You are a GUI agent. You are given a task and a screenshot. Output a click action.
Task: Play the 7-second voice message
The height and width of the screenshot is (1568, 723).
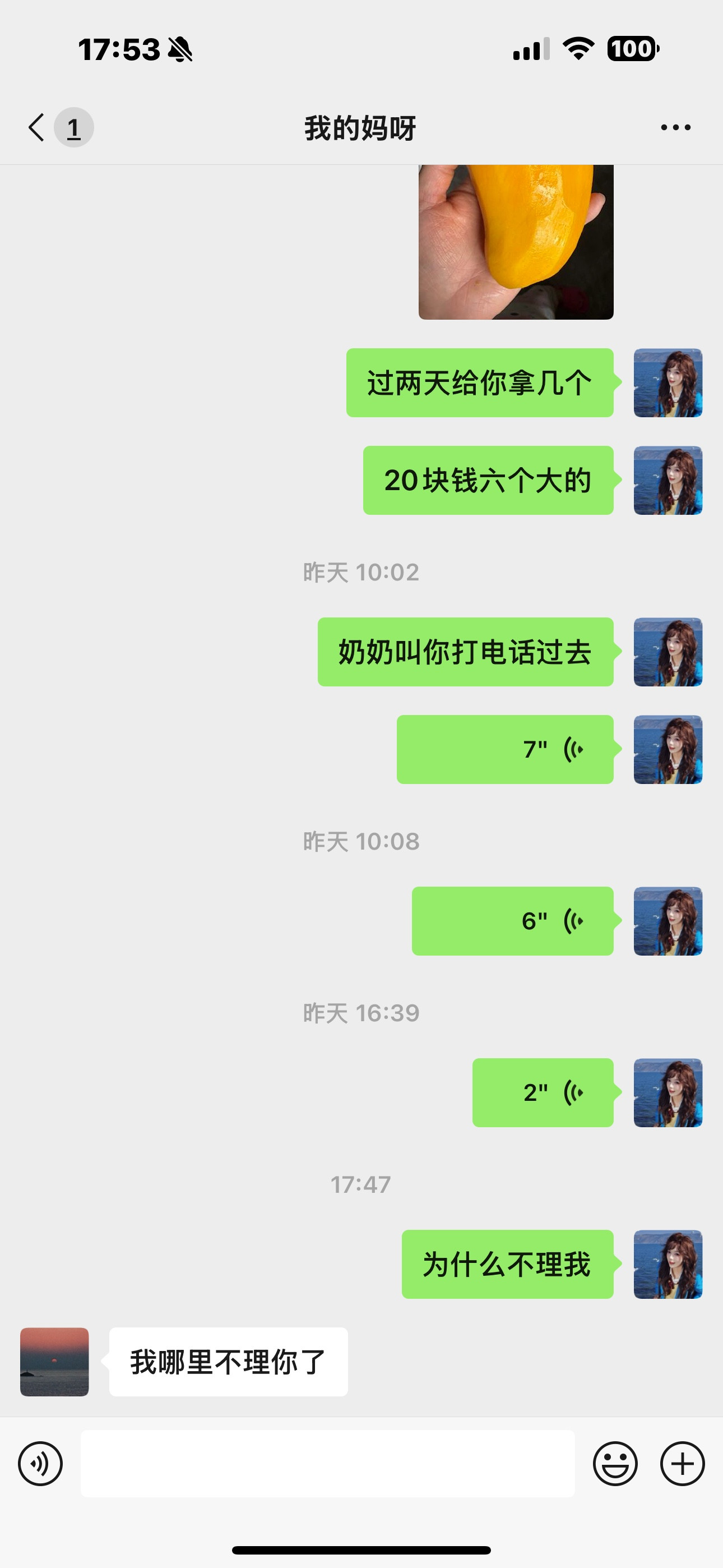coord(505,749)
